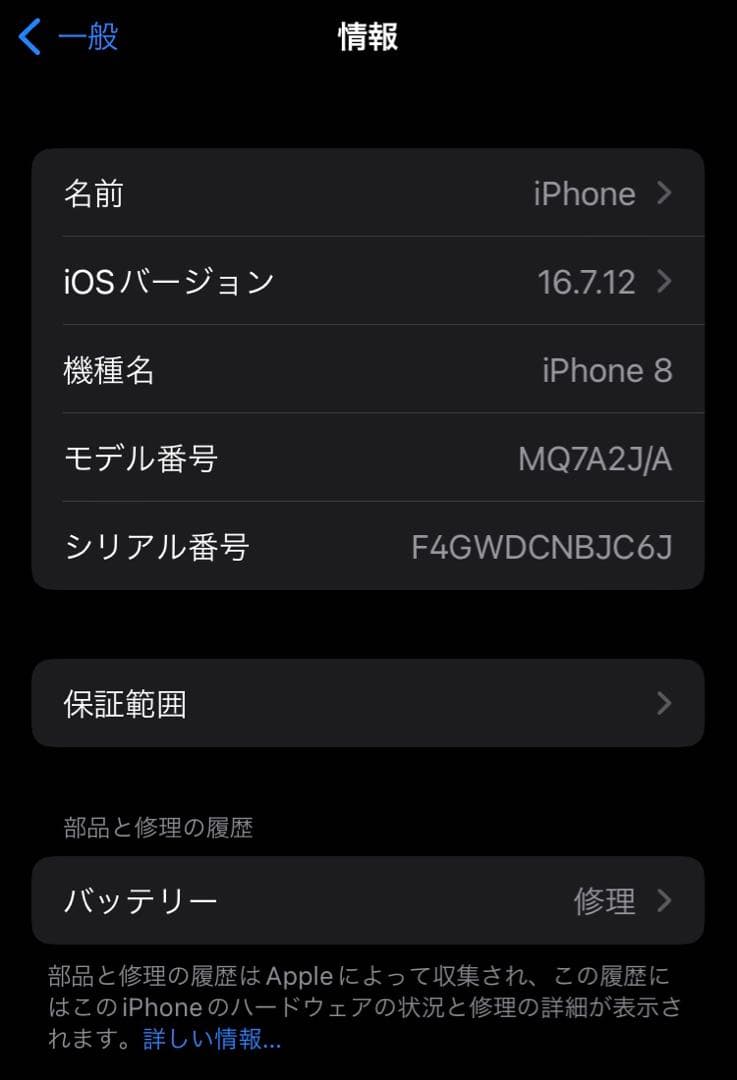Tap the iPhone value in 名前 row
Viewport: 737px width, 1080px height.
click(586, 194)
